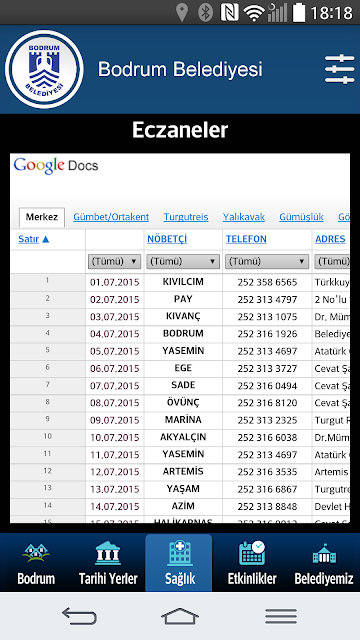Open the Belediyemiz tab
Image resolution: width=360 pixels, height=640 pixels.
coord(324,563)
